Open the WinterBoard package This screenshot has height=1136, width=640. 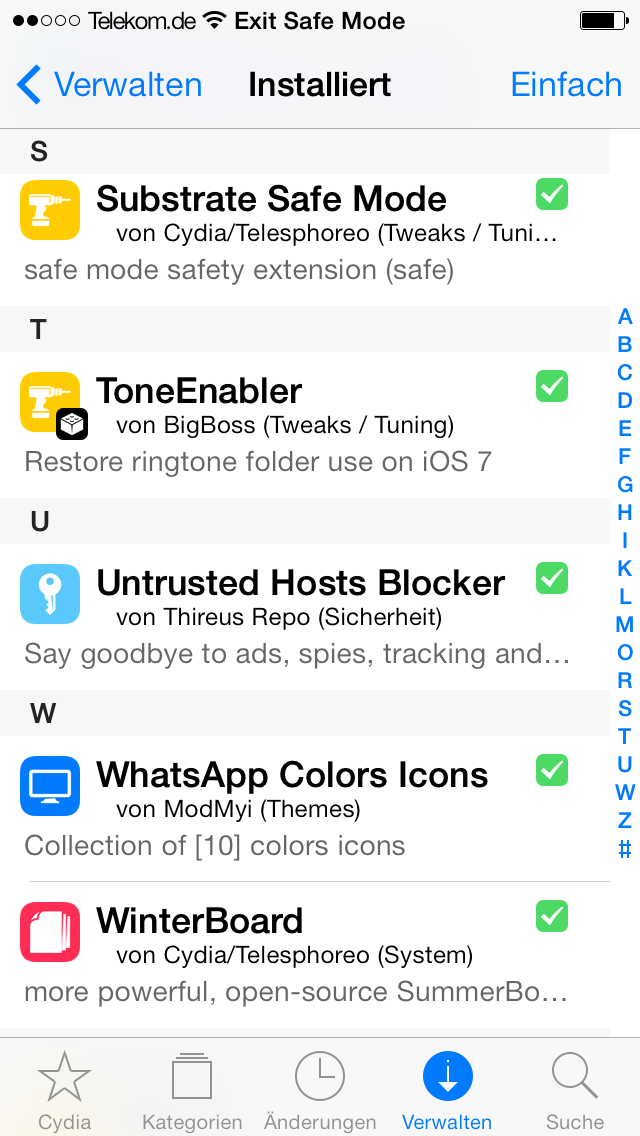(x=300, y=954)
